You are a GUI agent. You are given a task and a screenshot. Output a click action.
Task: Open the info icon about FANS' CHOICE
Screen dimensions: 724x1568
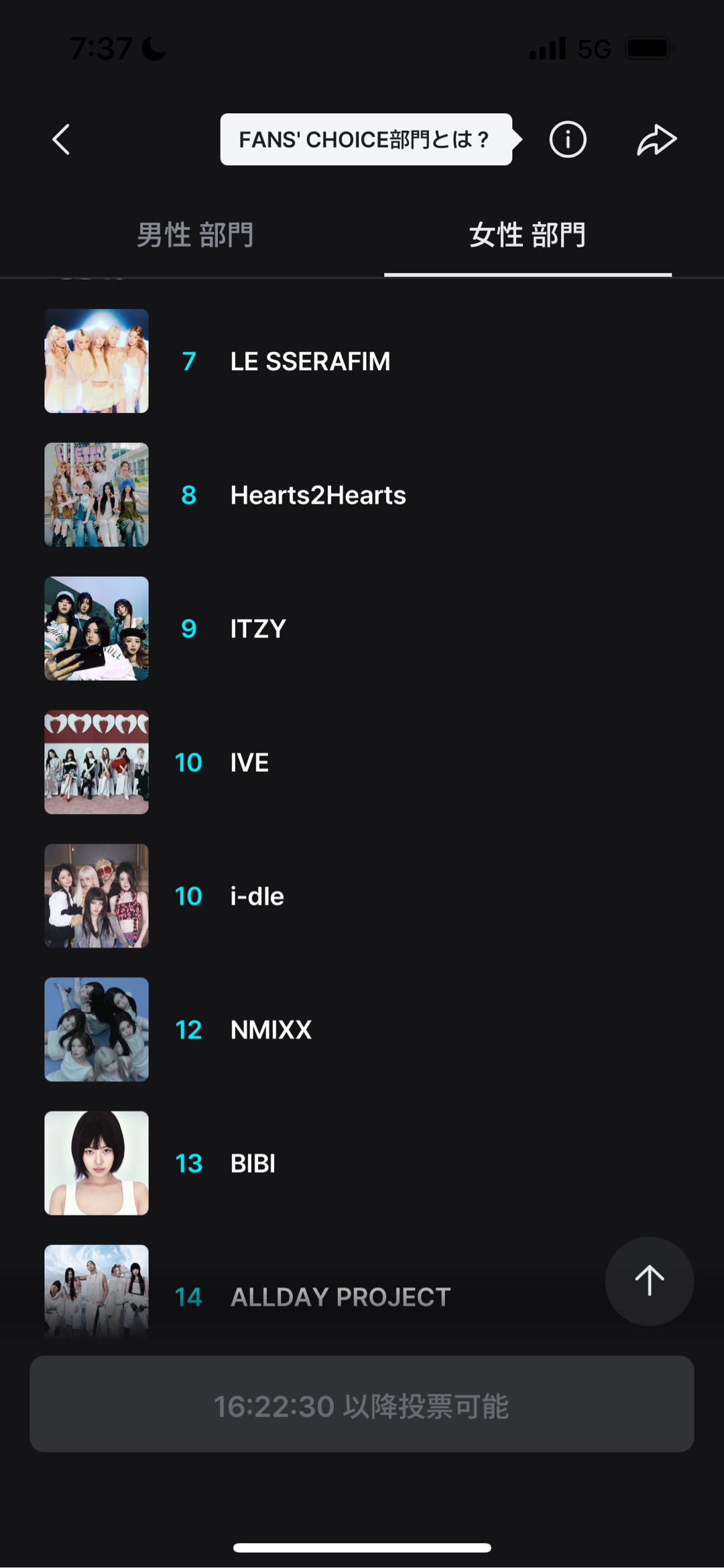click(x=567, y=139)
